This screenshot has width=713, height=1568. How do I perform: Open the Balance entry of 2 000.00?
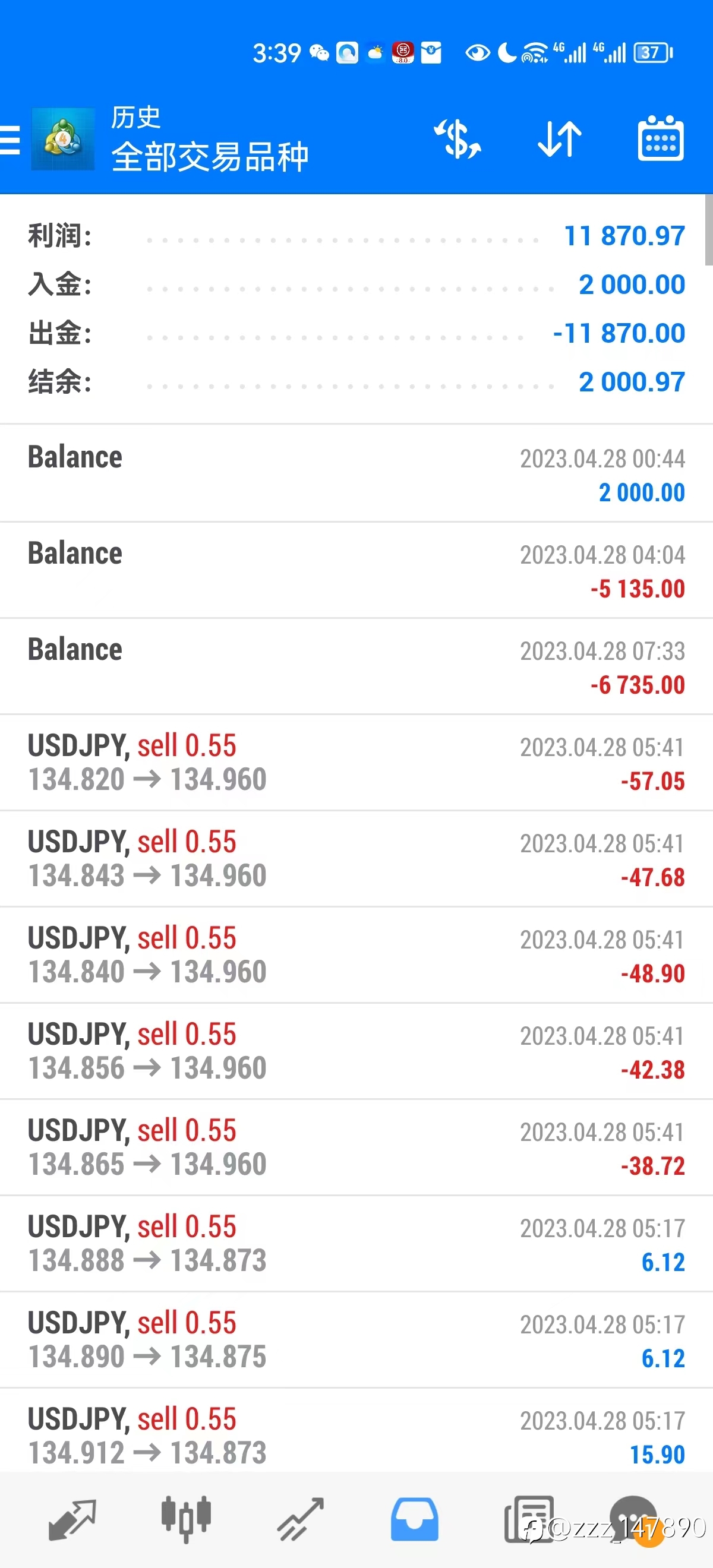(356, 473)
